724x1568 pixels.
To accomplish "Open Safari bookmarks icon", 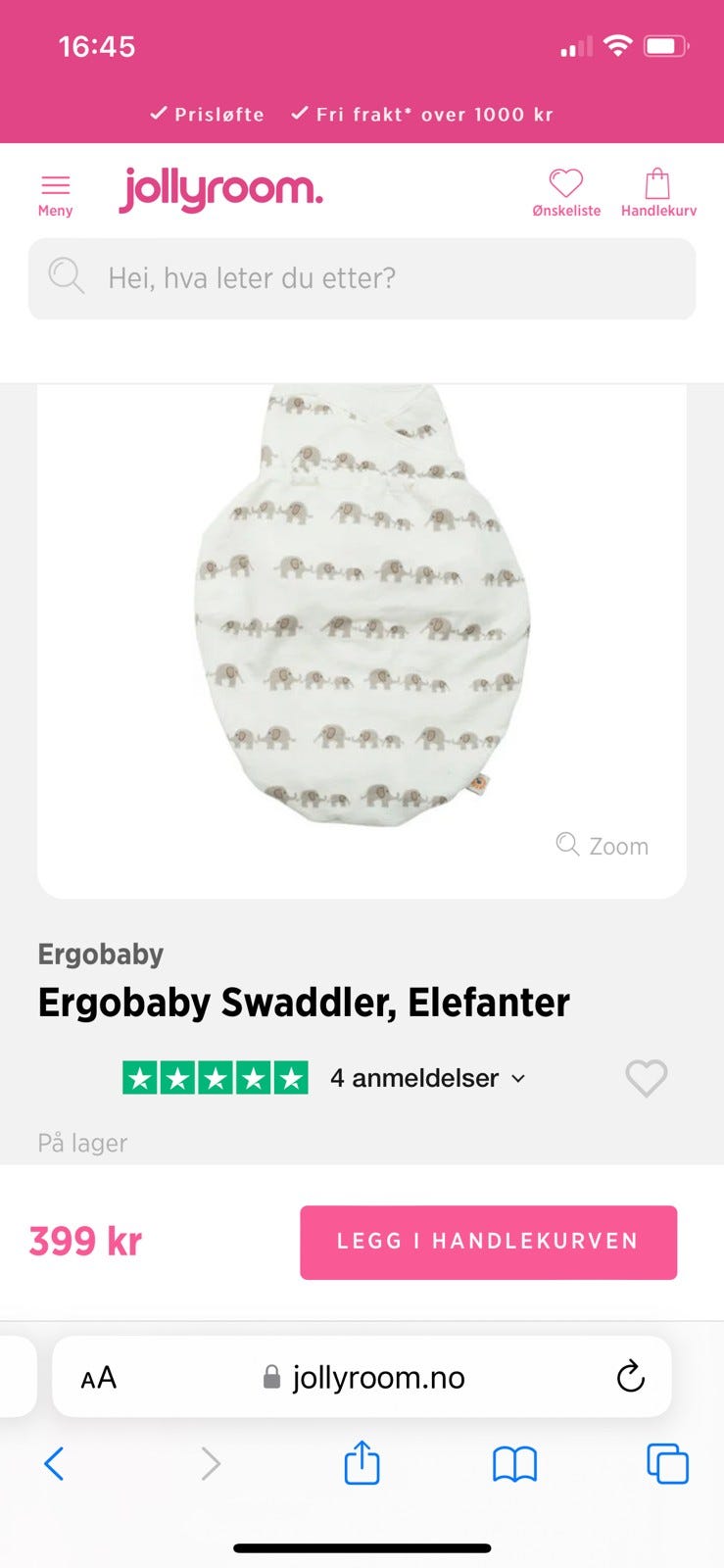I will 514,1464.
